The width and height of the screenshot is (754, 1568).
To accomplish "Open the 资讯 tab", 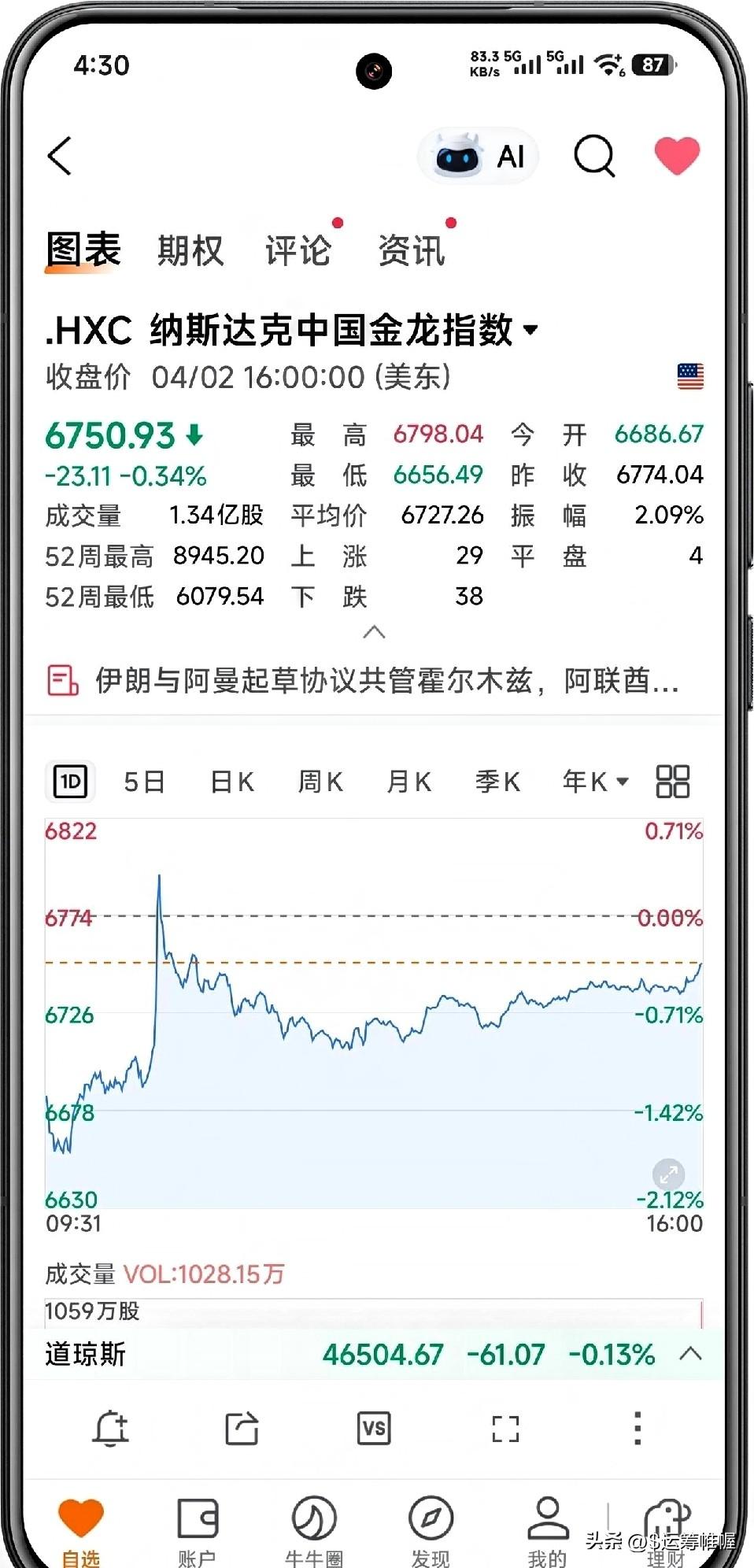I will [x=412, y=251].
